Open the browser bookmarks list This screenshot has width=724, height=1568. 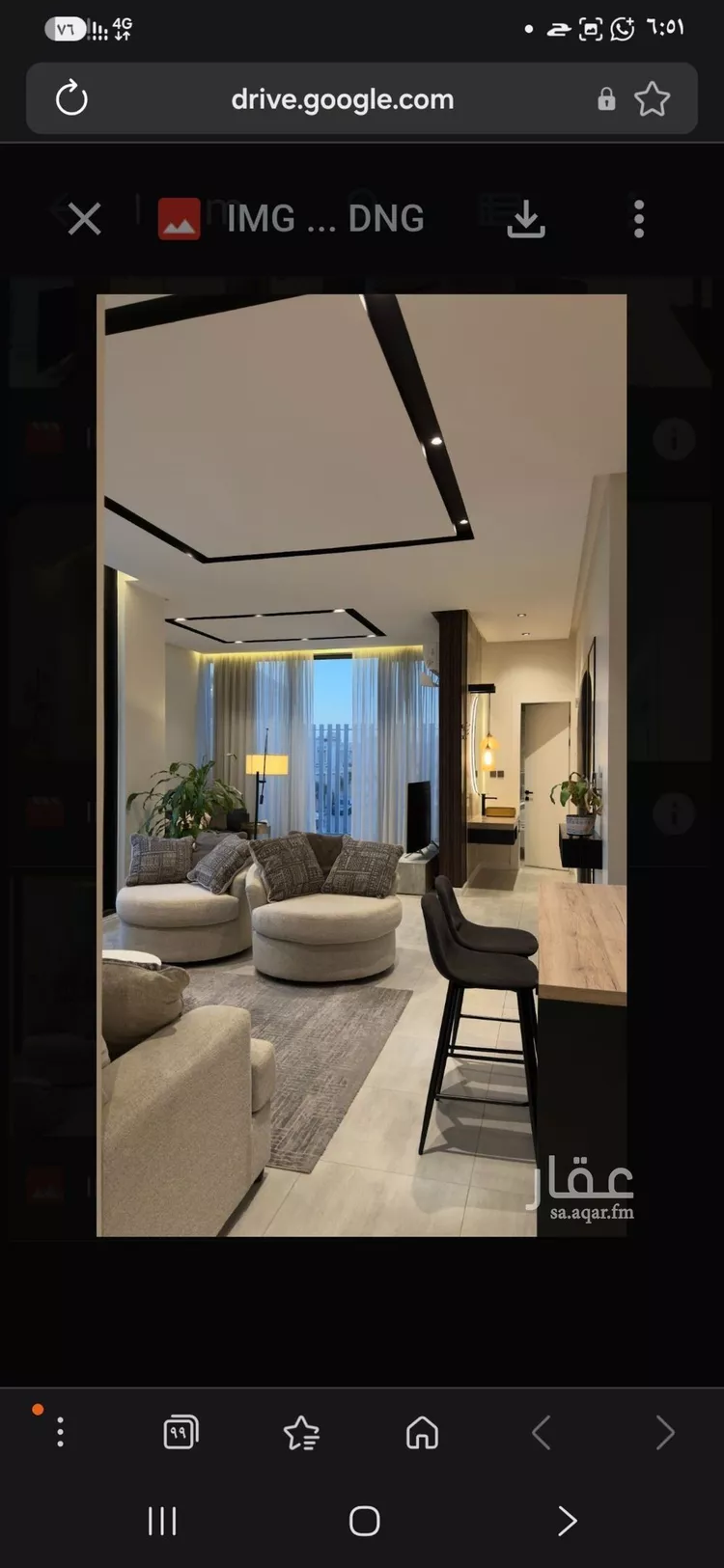tap(301, 1432)
